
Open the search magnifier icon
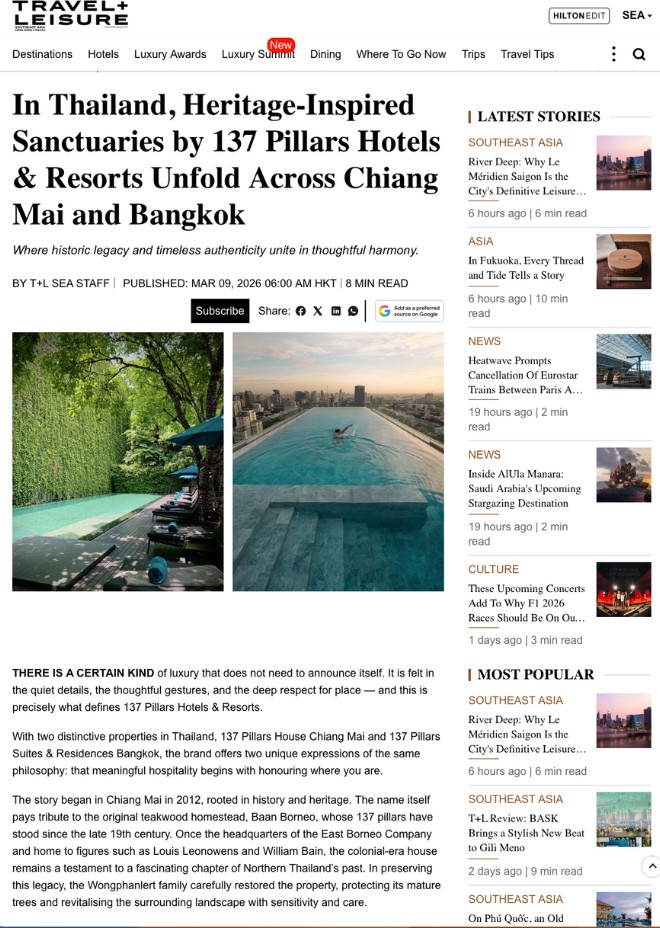(x=639, y=54)
